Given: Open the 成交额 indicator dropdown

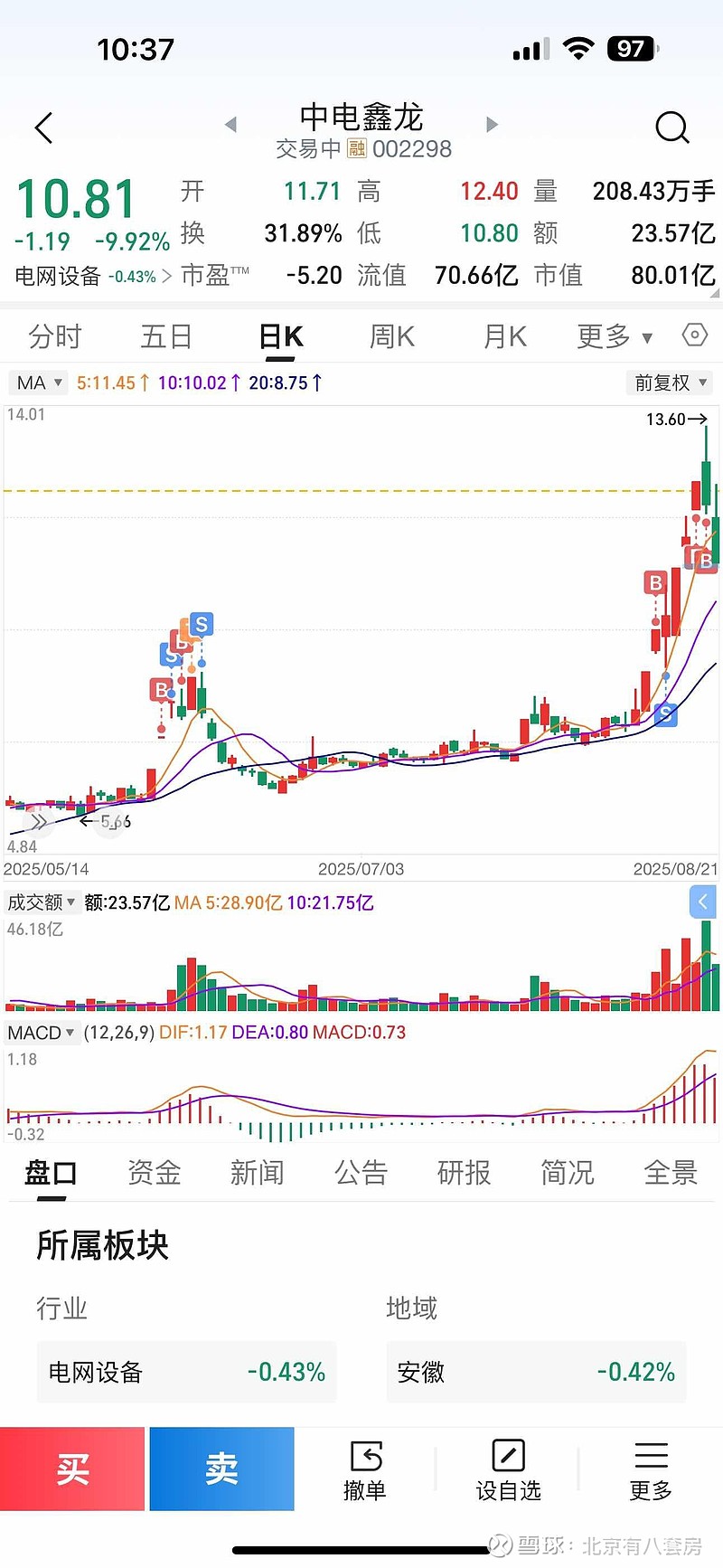Looking at the screenshot, I should point(42,902).
